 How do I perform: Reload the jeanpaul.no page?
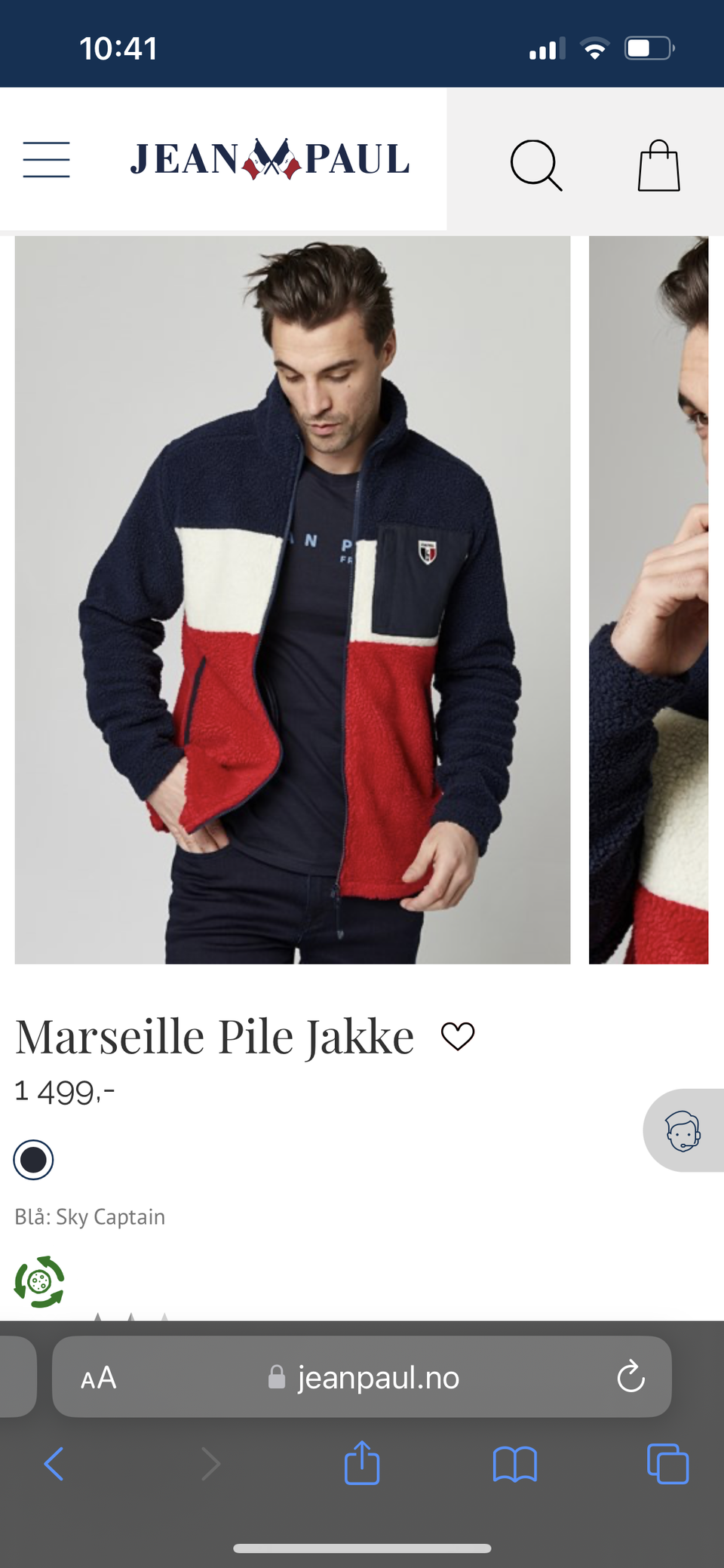631,1376
